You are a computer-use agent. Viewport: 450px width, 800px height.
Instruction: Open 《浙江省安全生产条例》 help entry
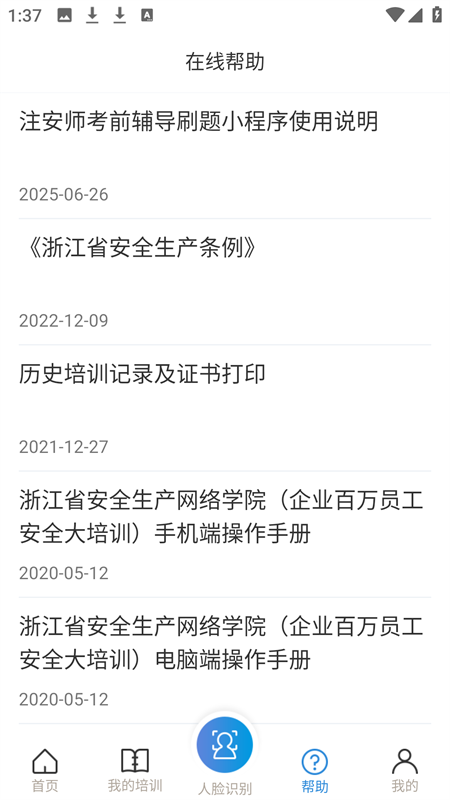[x=225, y=282]
